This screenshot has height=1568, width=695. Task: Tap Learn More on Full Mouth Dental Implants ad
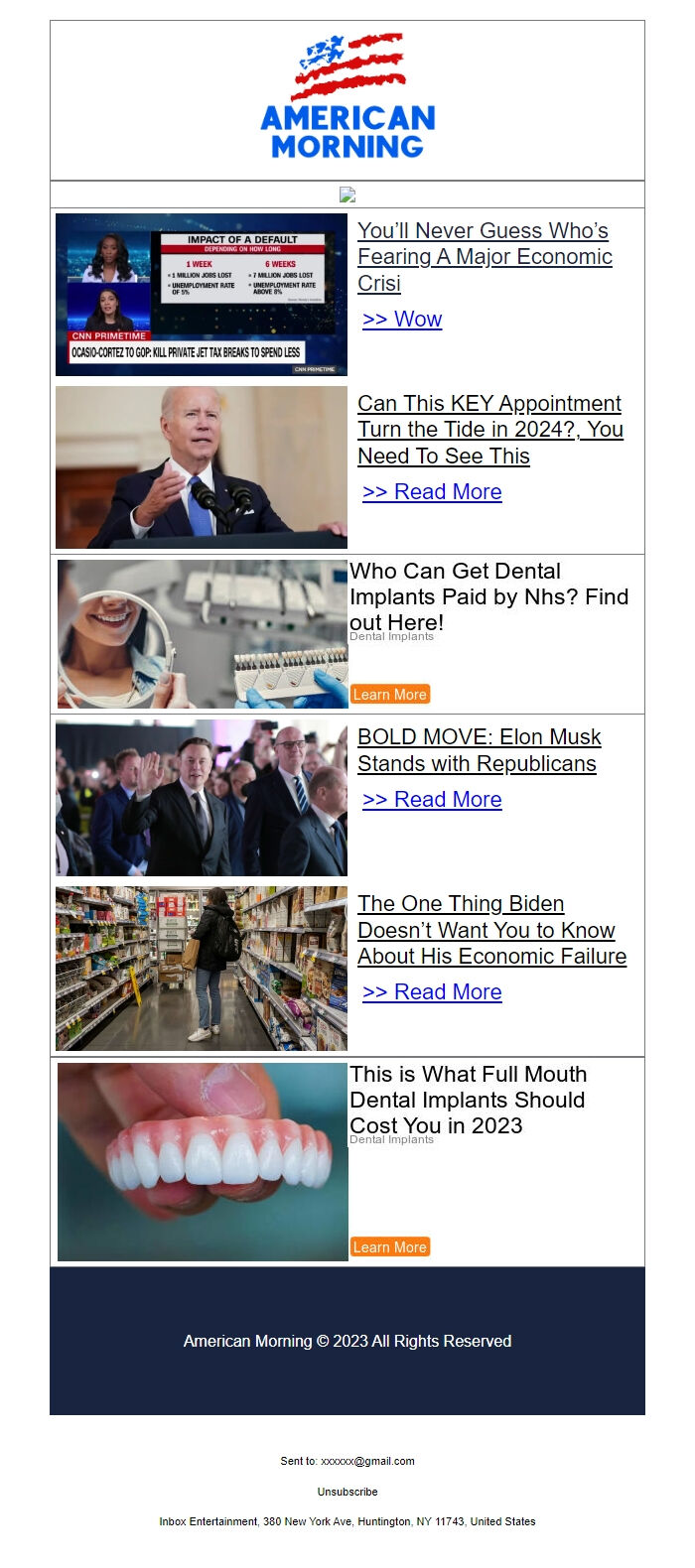pos(390,1247)
